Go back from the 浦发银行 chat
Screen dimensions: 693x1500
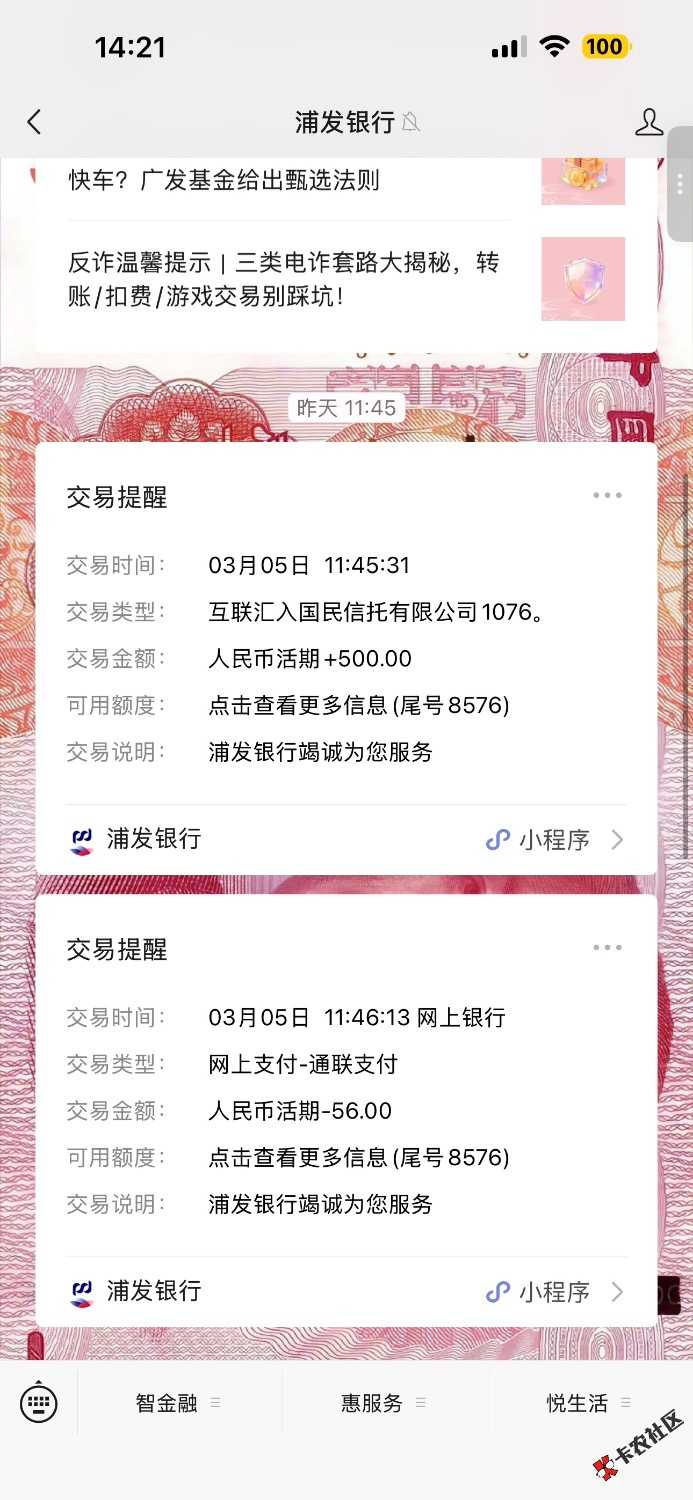coord(34,122)
